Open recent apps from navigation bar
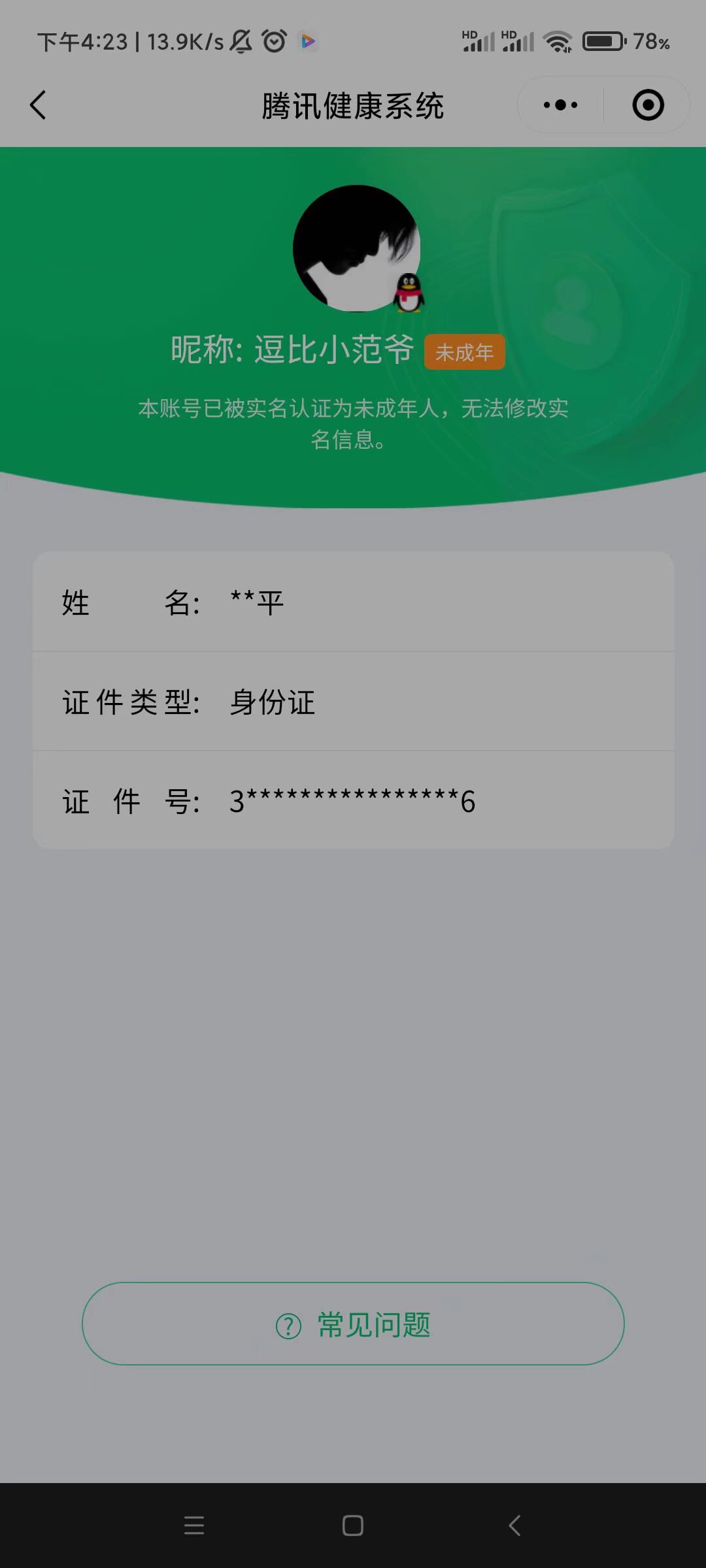 pyautogui.click(x=194, y=1526)
